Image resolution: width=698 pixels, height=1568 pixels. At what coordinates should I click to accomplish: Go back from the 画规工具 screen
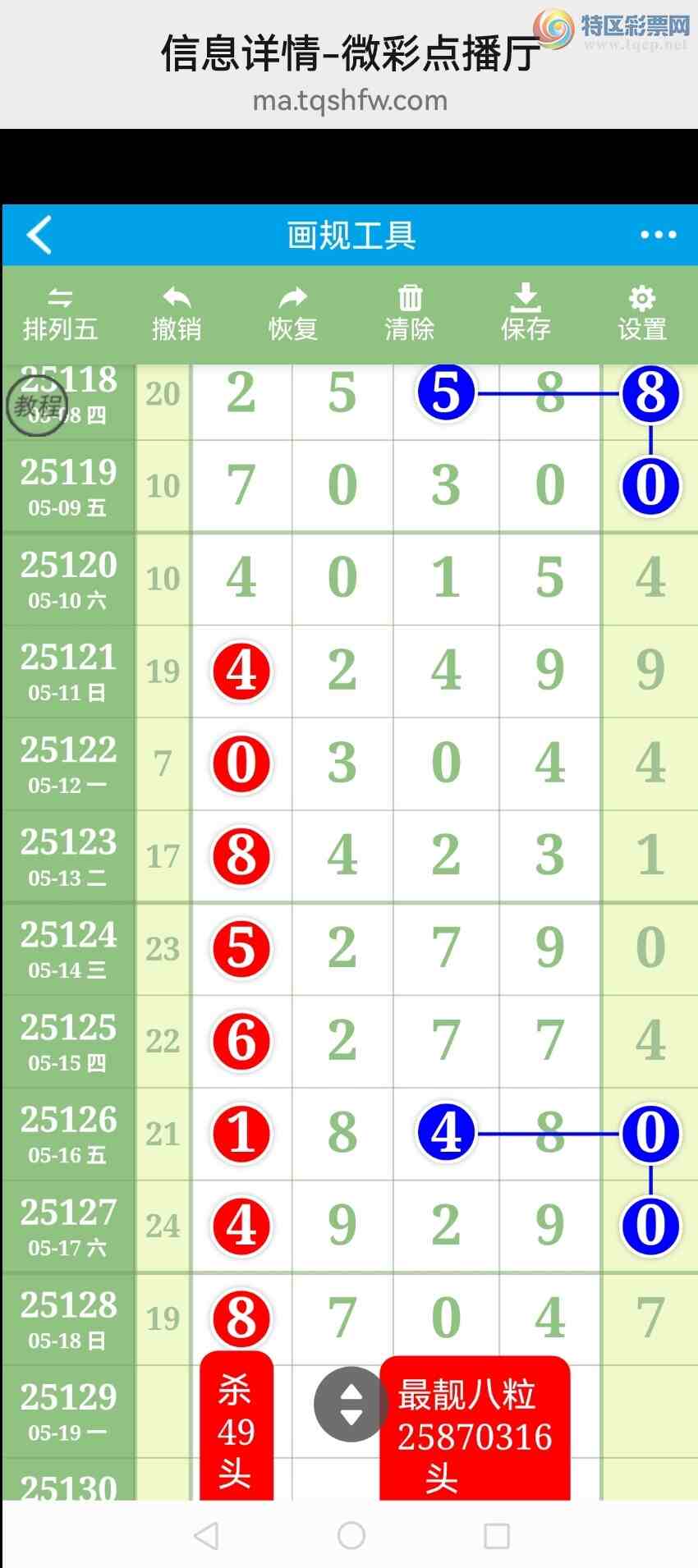coord(39,236)
